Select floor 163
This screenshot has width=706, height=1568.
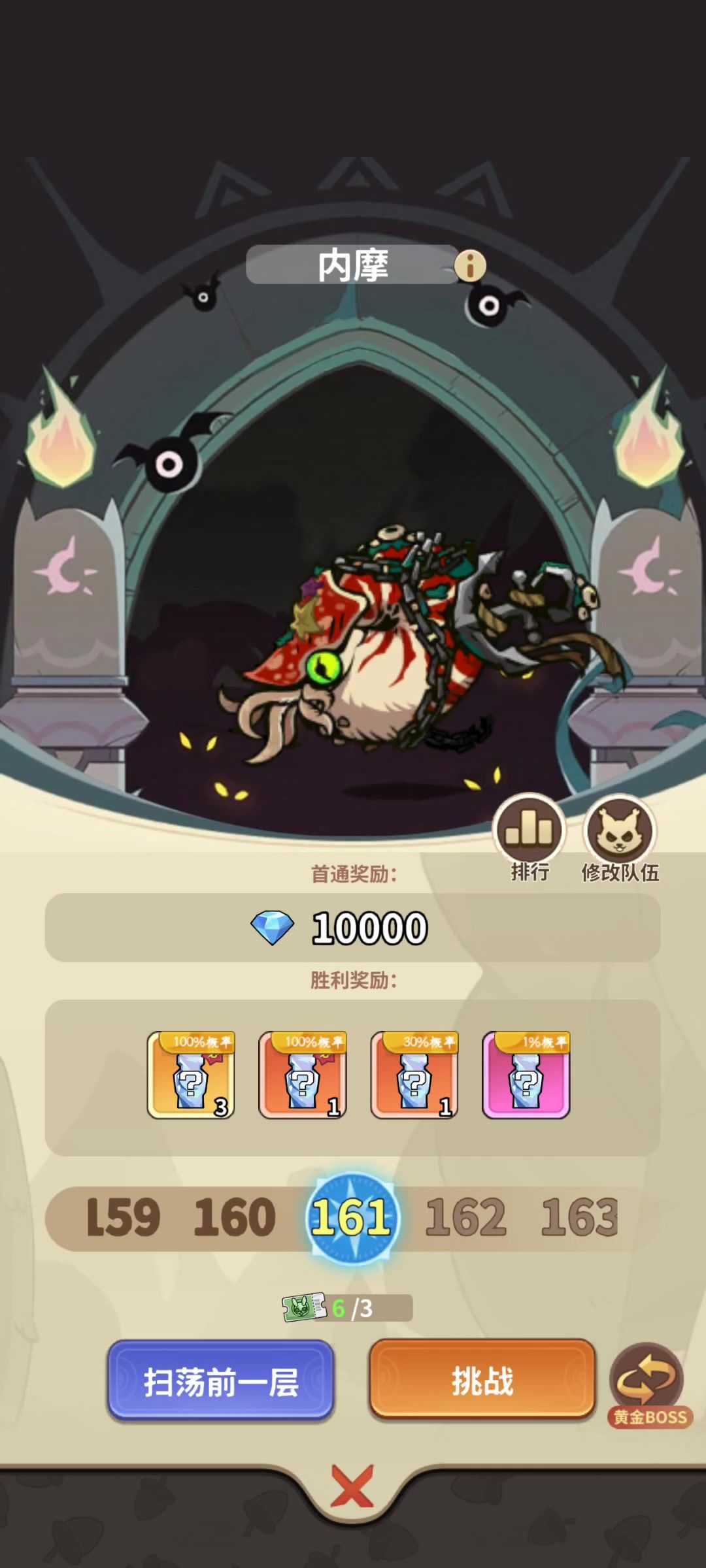tap(579, 1218)
